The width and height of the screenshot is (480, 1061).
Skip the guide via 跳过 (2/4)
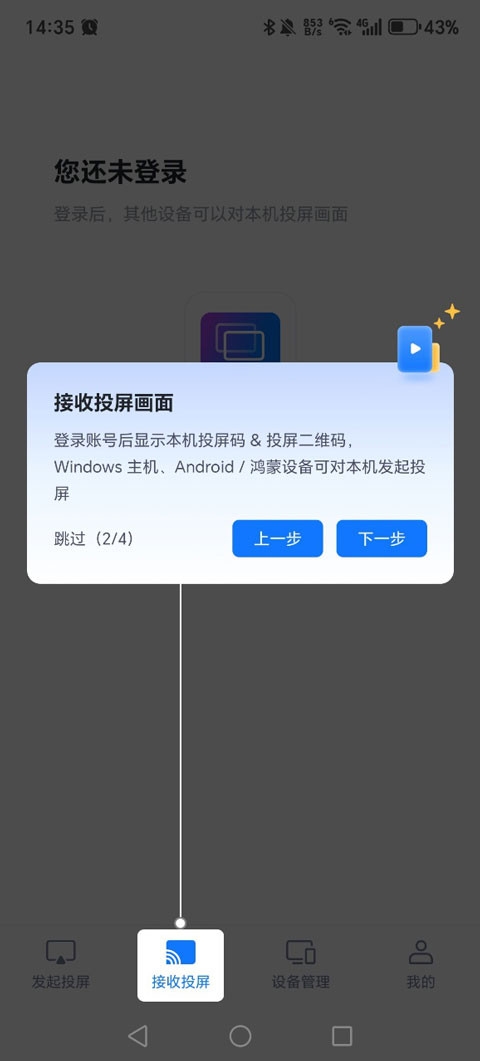pos(94,539)
